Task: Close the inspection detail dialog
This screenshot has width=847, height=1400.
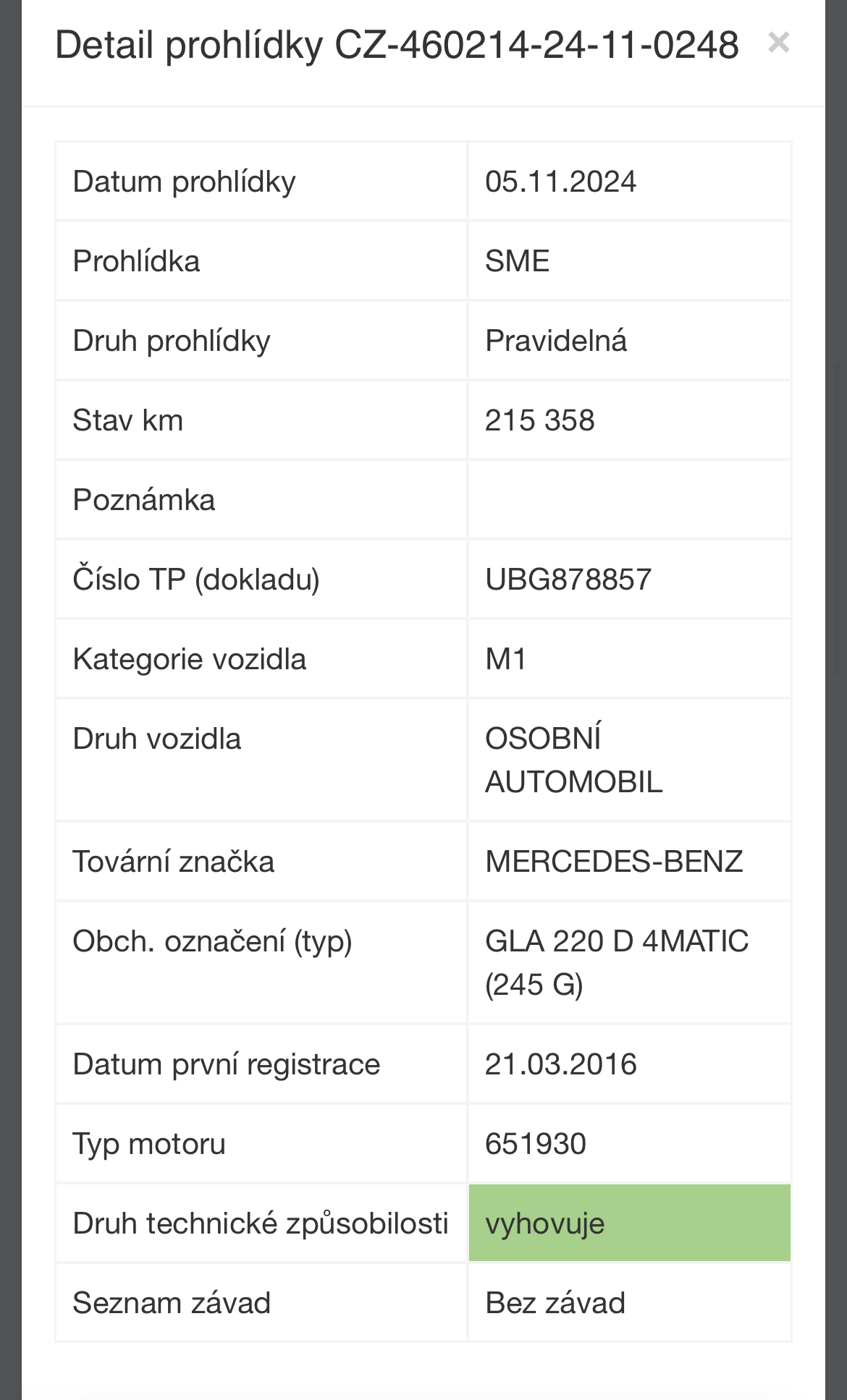Action: click(779, 43)
